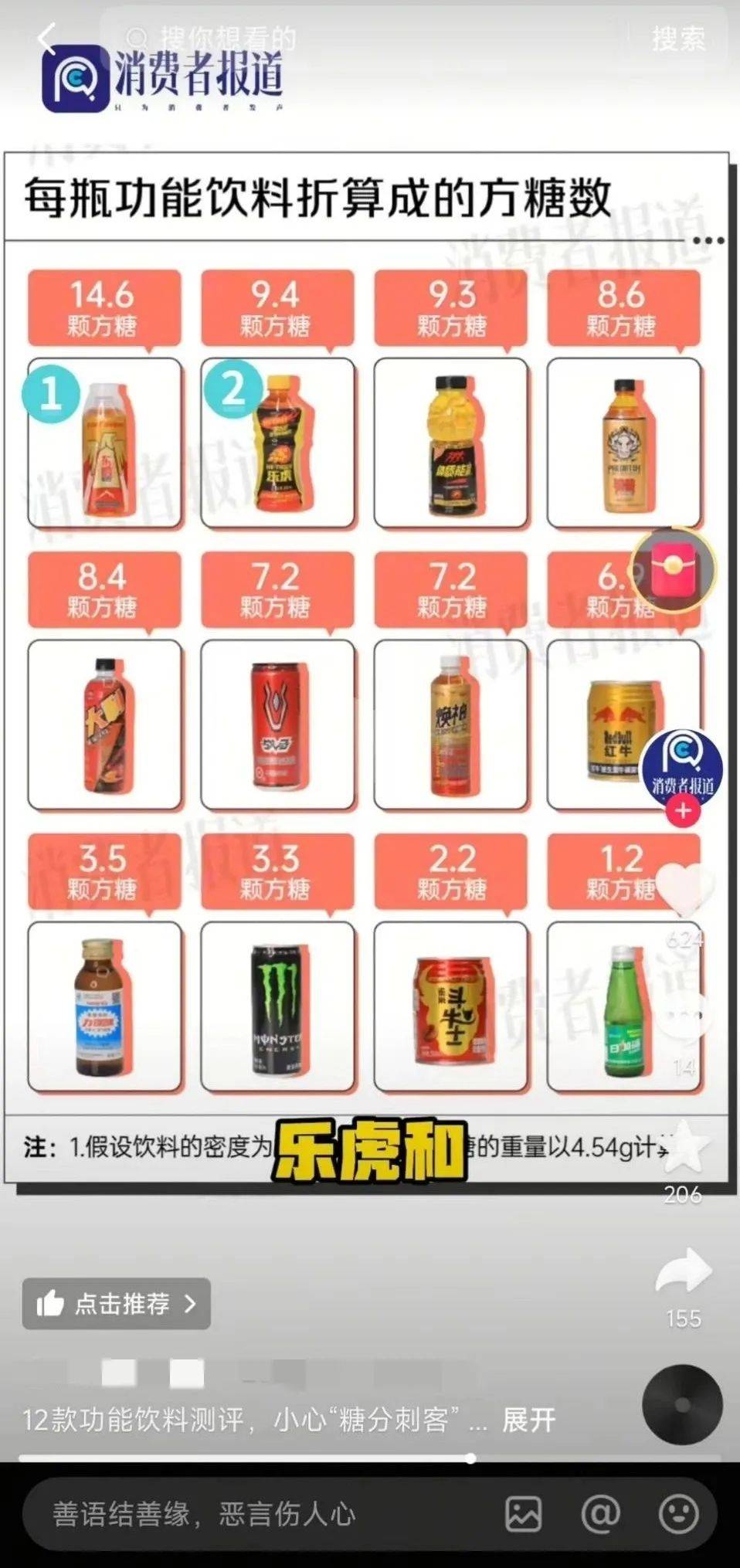
Task: Follow the author with the plus button
Action: pos(683,811)
